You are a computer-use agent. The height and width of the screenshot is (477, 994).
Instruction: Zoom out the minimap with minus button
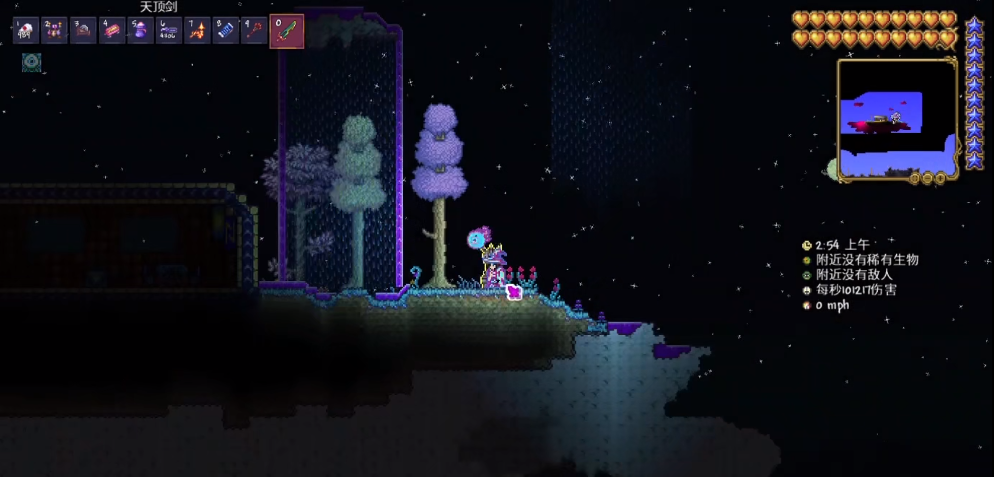pos(927,178)
